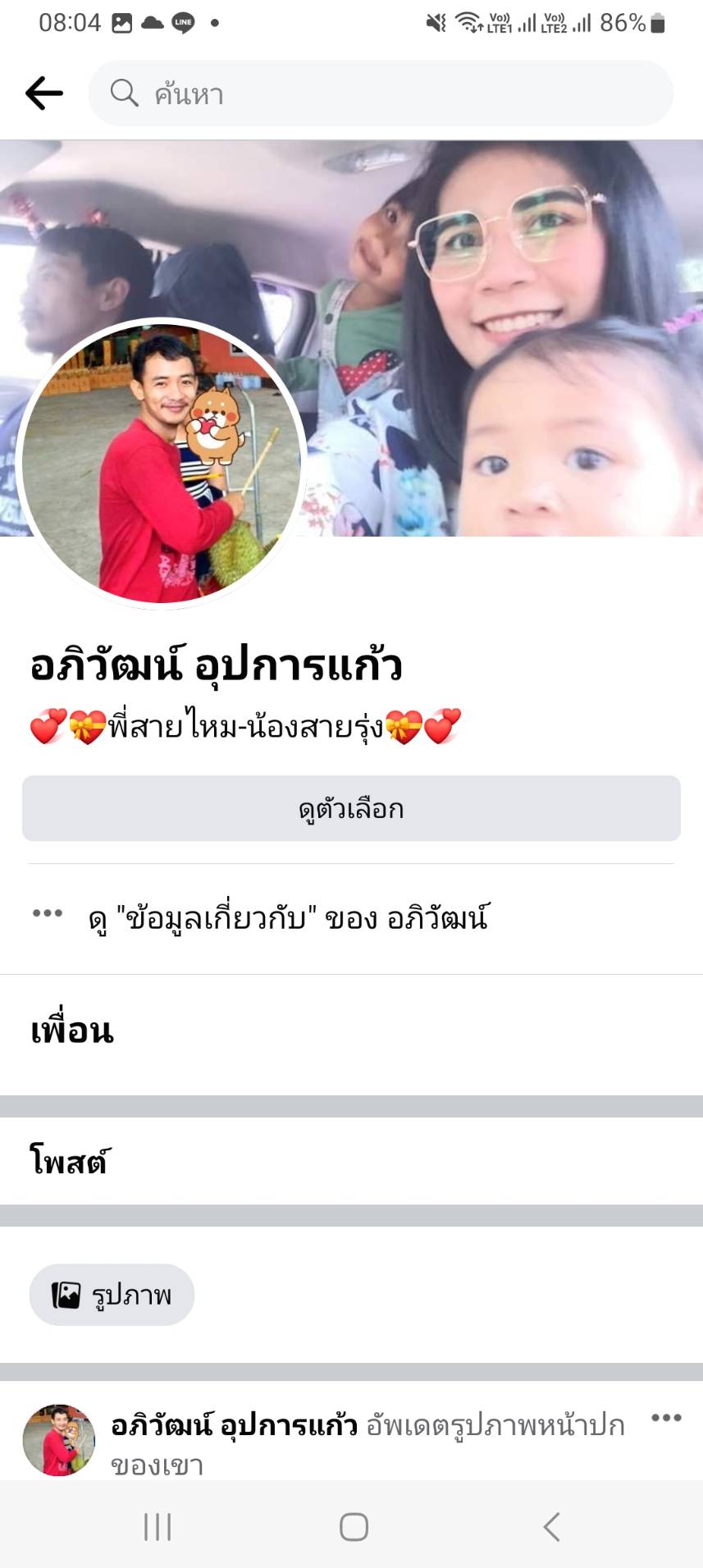Open ดู "ข้อมูลเกี่ยวกับ" ของ อภิวัฒน์
This screenshot has width=703, height=1568.
(x=287, y=917)
